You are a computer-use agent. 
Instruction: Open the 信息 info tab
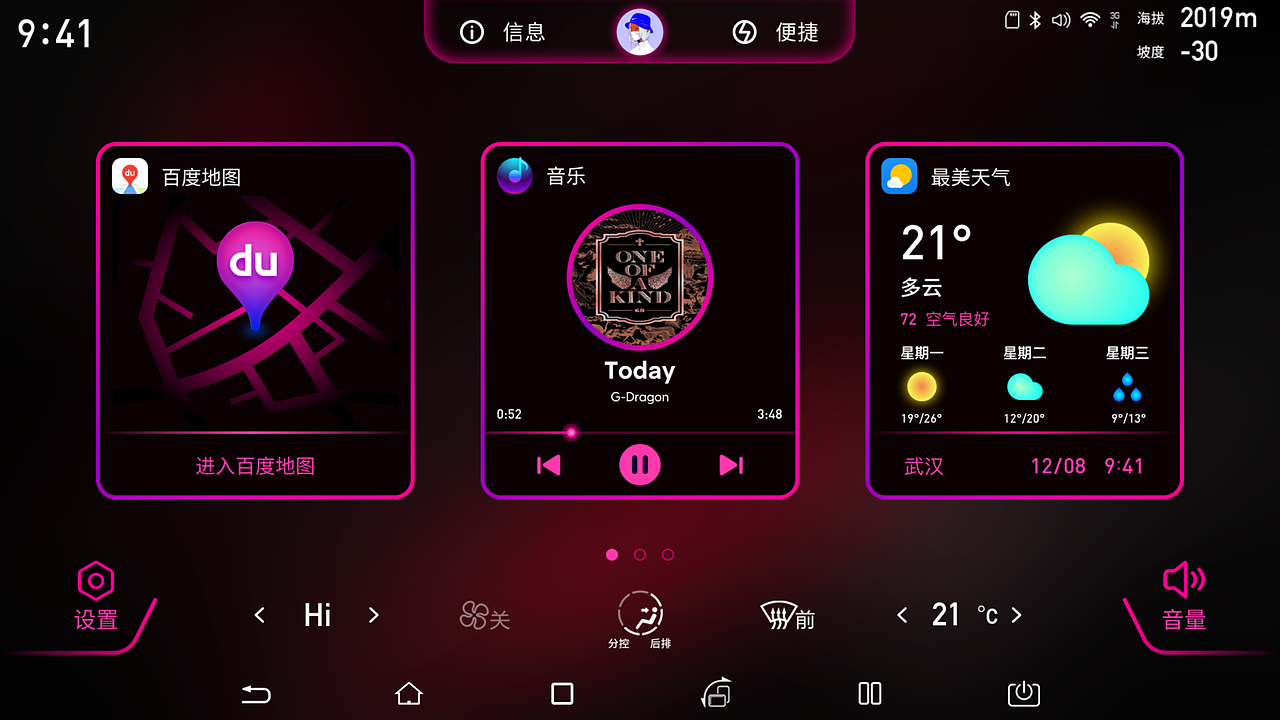tap(503, 32)
